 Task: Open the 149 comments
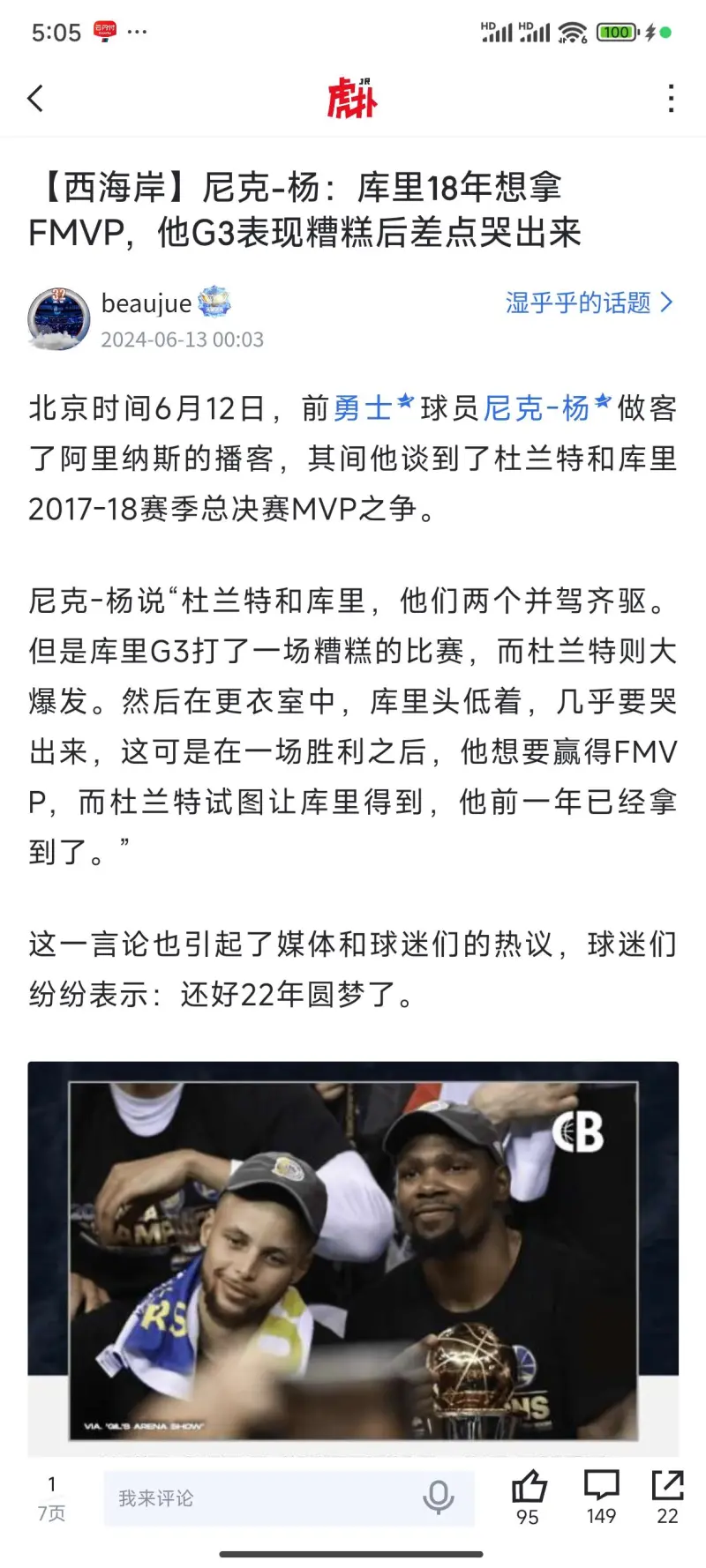pyautogui.click(x=601, y=1497)
